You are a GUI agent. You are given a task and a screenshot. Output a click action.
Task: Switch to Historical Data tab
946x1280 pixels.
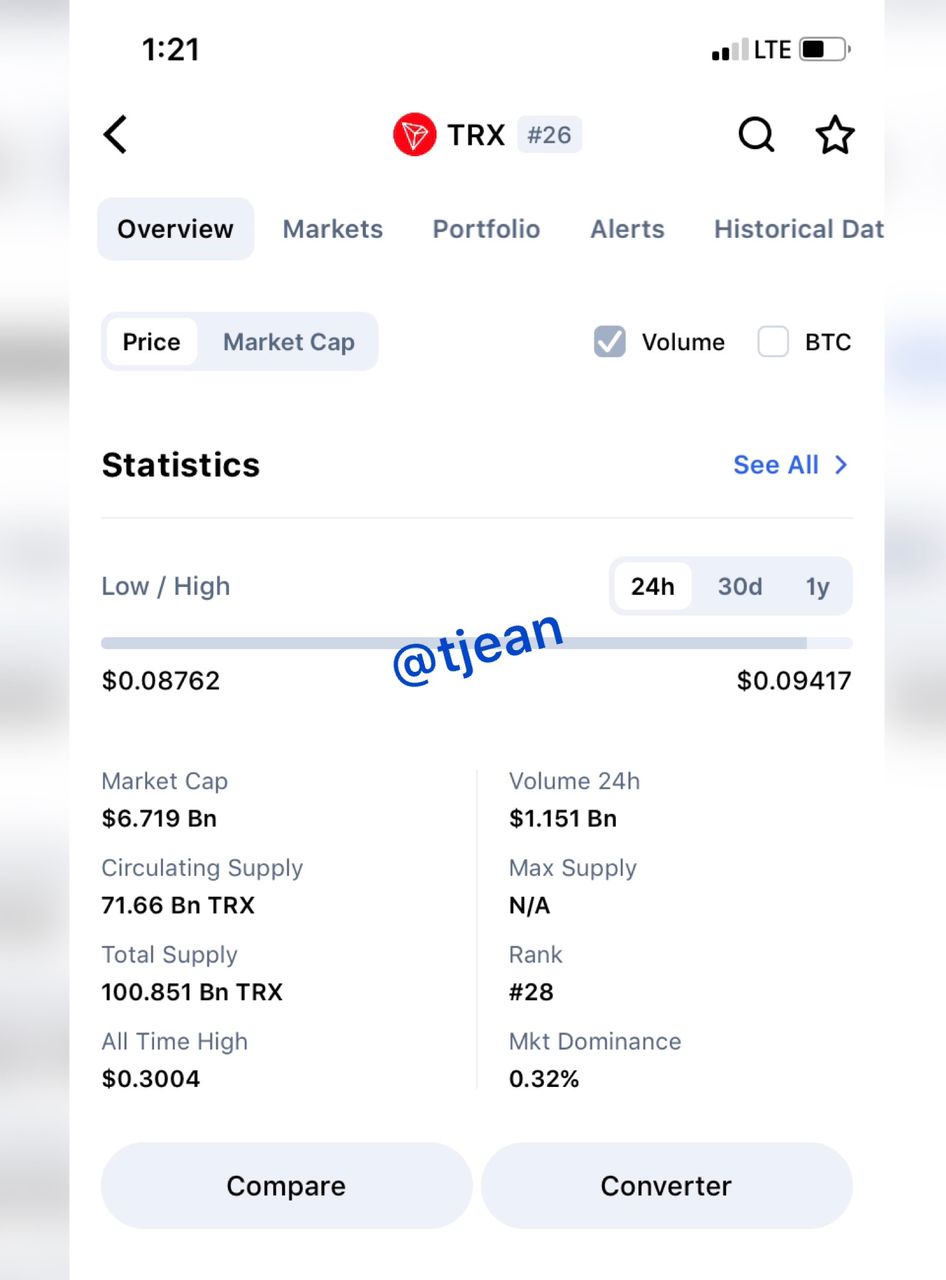point(798,229)
